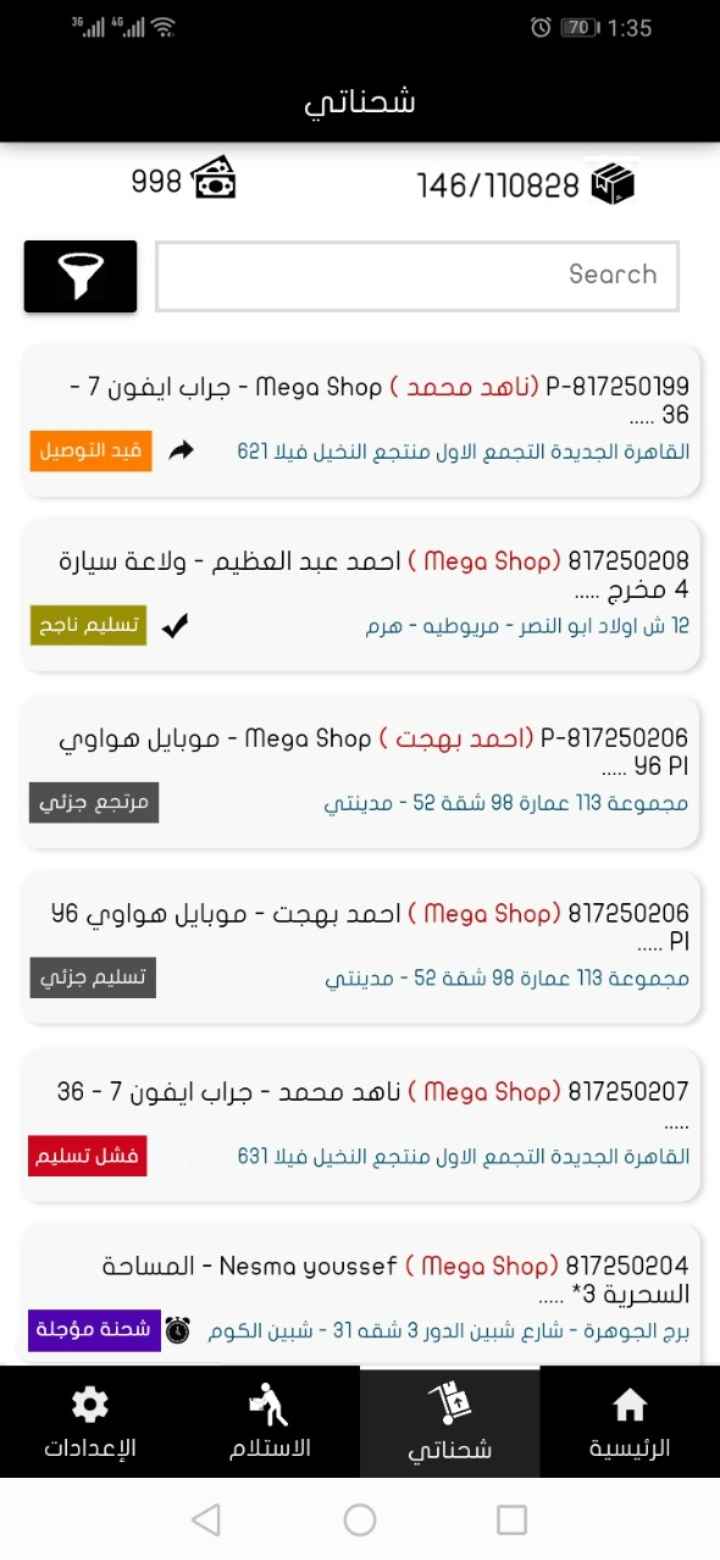Open Nesma youssef shipment 817250204

tap(361, 1295)
